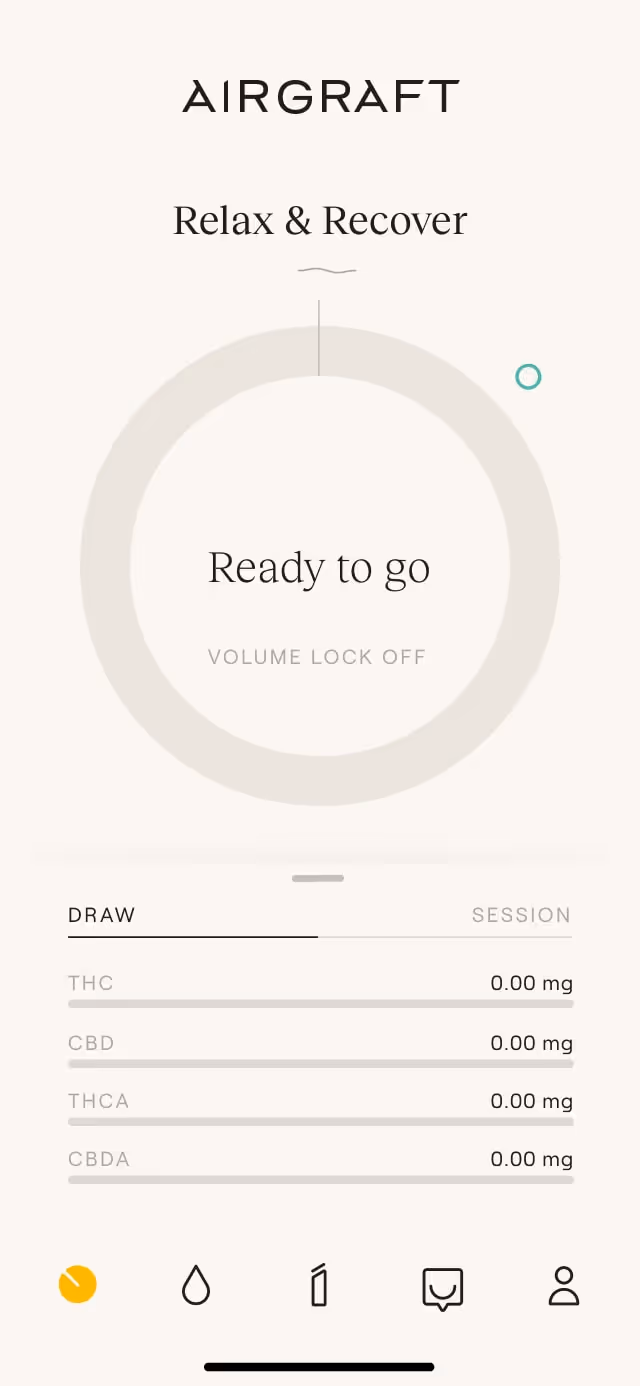Switch to the Session tab
Screen dimensions: 640x1386
pyautogui.click(x=521, y=915)
